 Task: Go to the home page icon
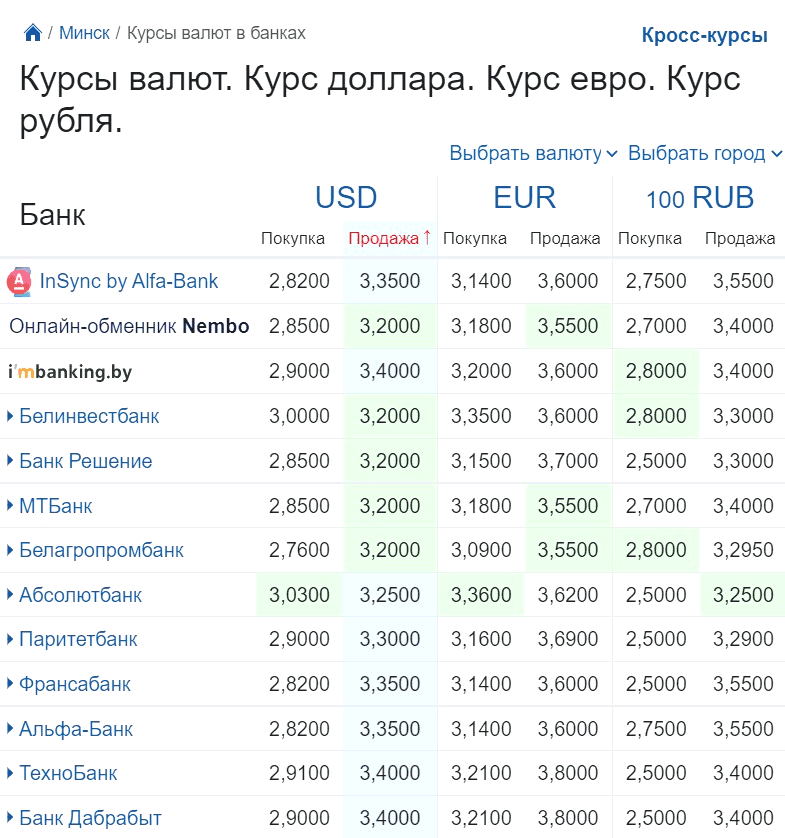pos(33,33)
